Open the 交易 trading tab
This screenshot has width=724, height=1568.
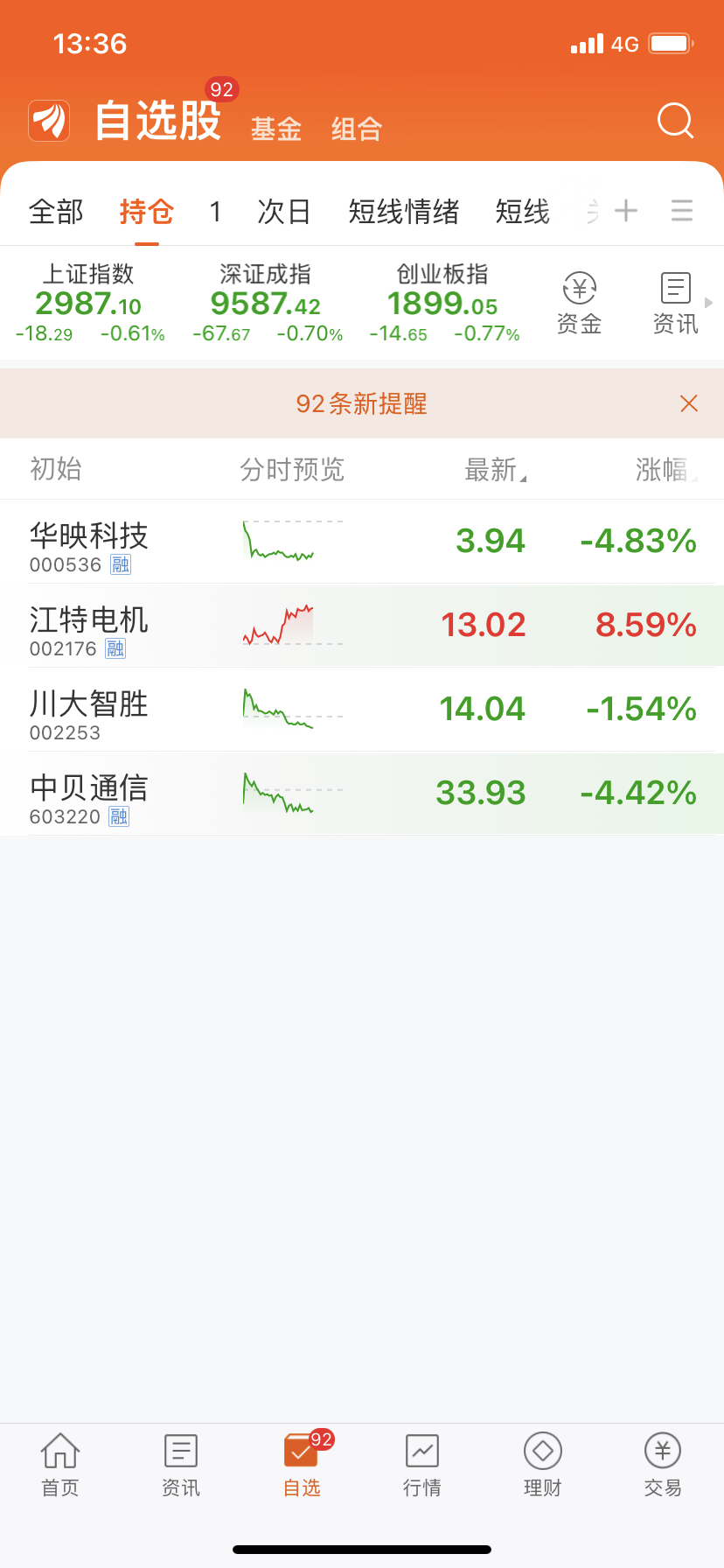(x=663, y=1465)
